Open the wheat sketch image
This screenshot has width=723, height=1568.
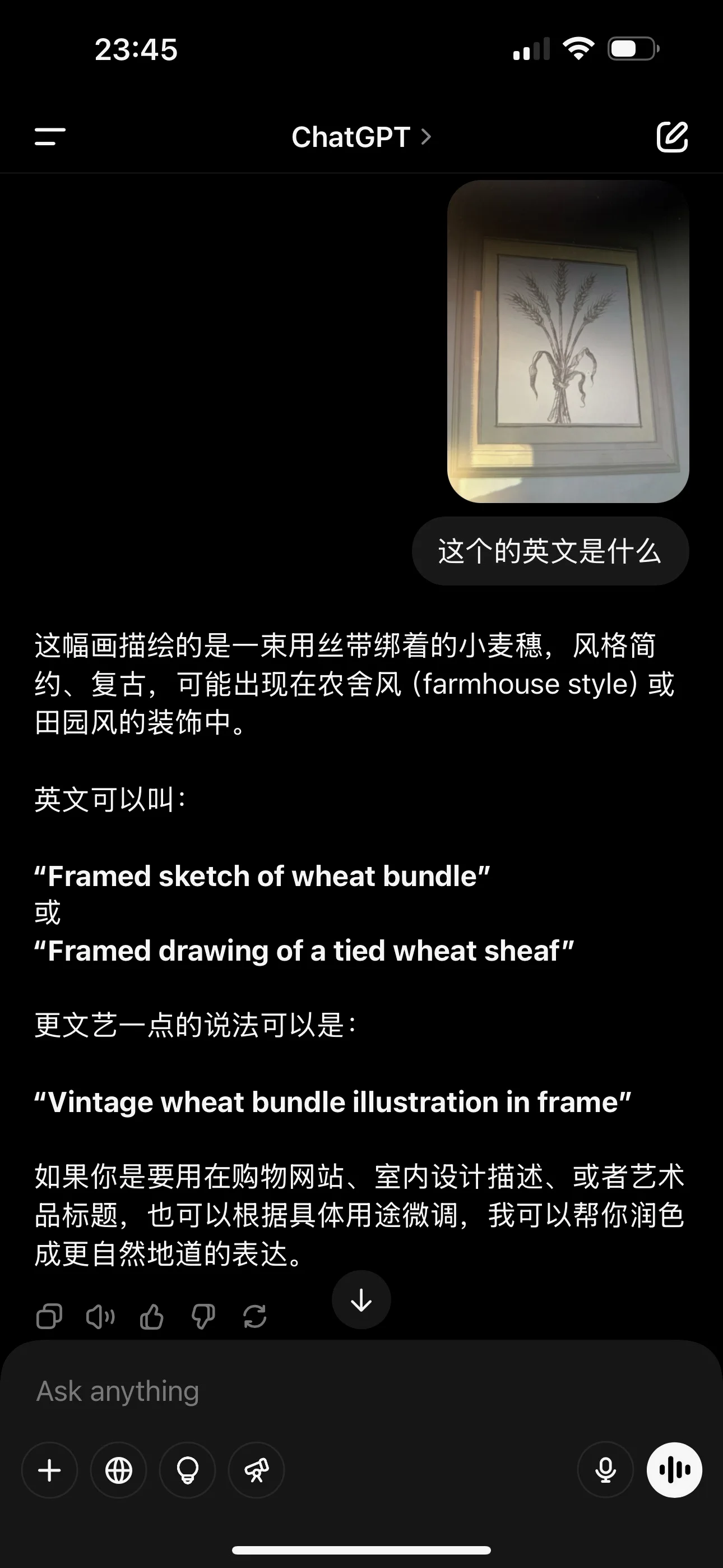[x=568, y=342]
